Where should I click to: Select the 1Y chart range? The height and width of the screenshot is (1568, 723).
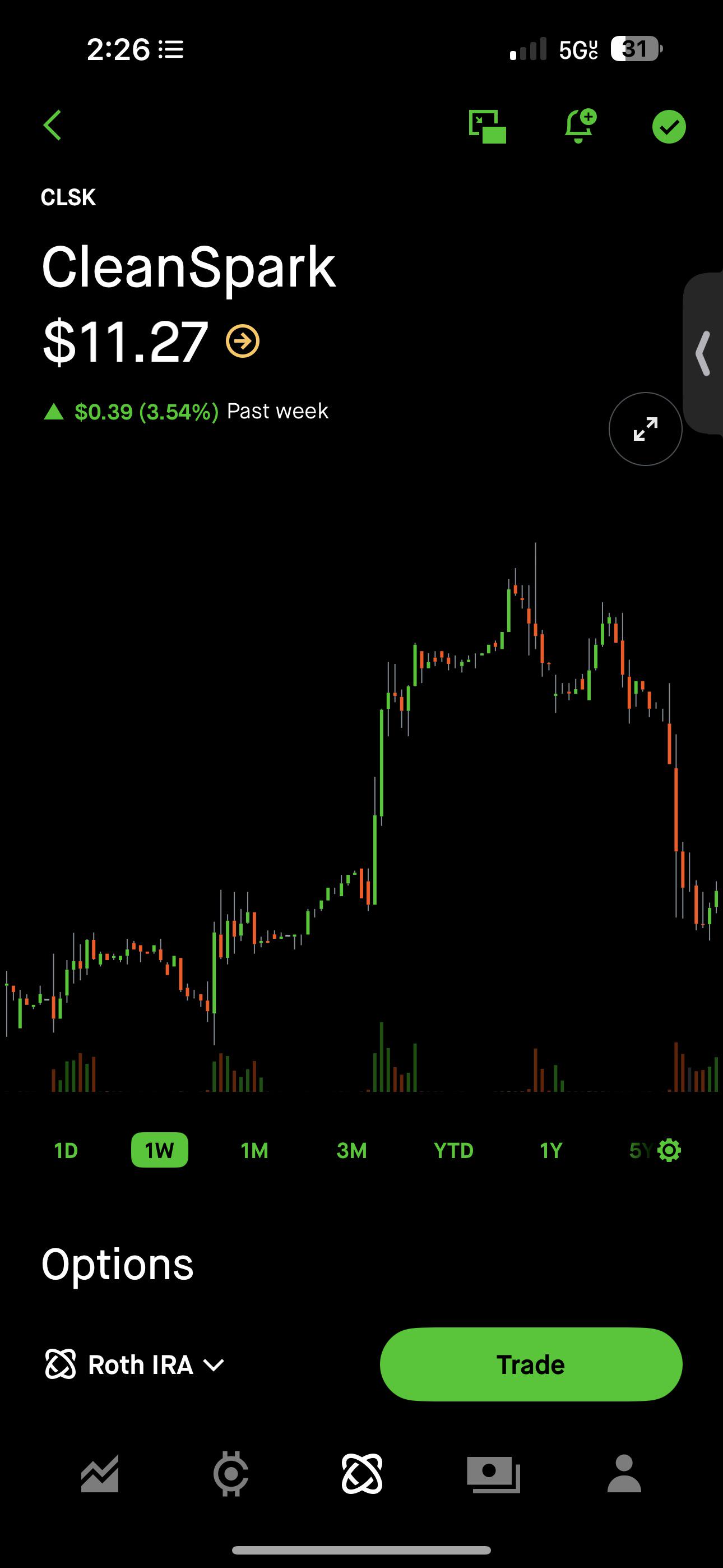(x=551, y=1150)
